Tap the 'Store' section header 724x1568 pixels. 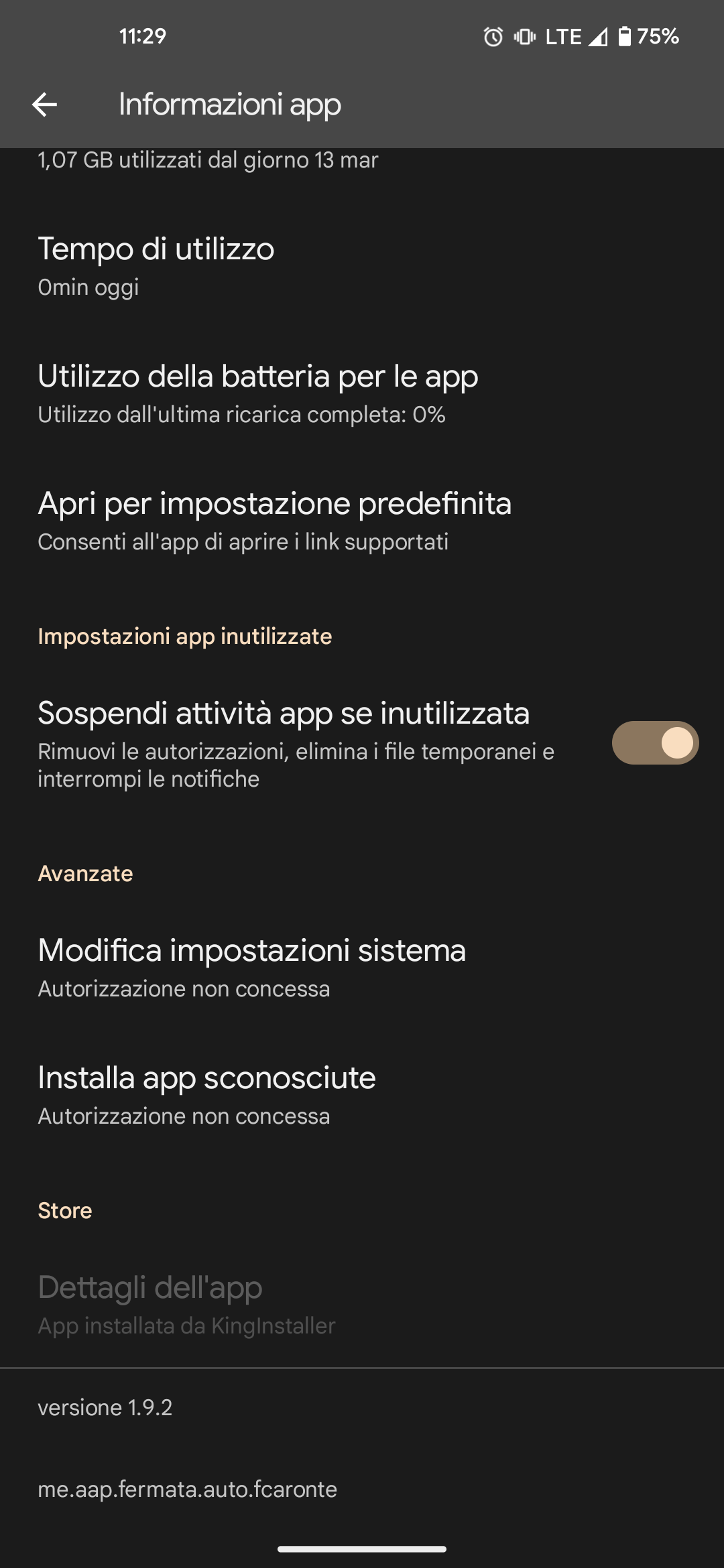[64, 1210]
